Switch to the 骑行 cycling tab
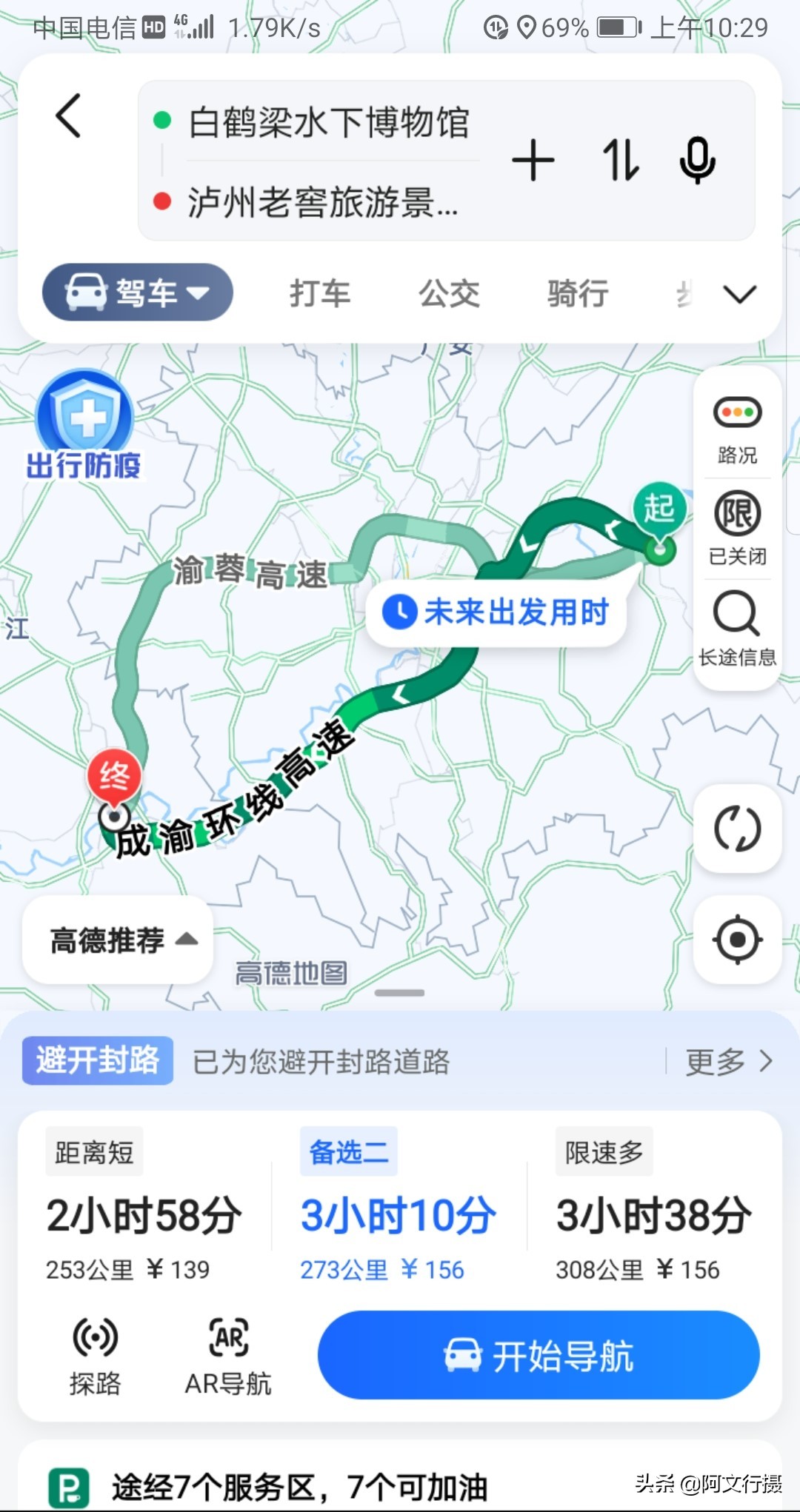This screenshot has width=800, height=1512. click(x=579, y=292)
